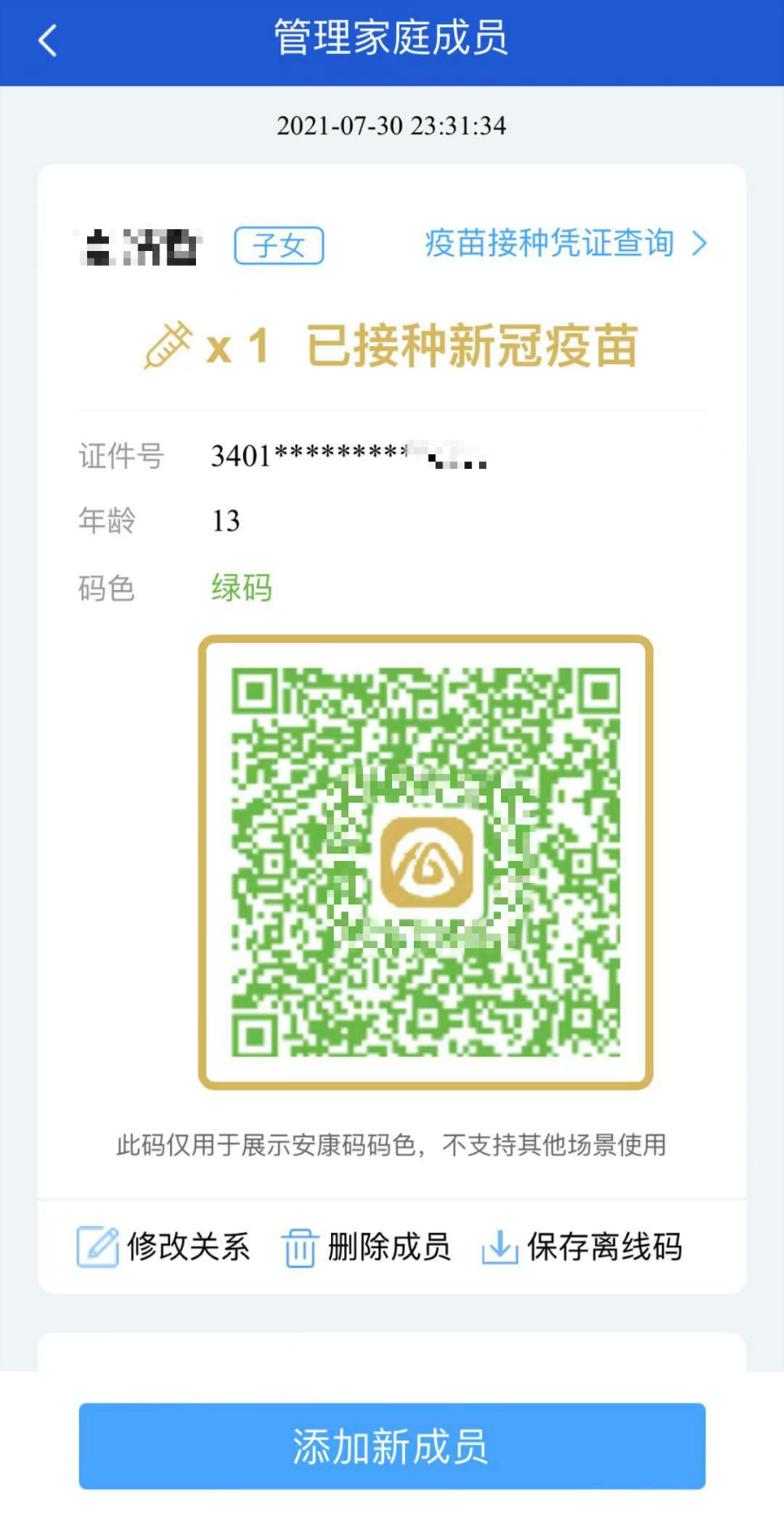Tap 保存离线码 to save offline code
Screen dimensions: 784x1518
[582, 1246]
